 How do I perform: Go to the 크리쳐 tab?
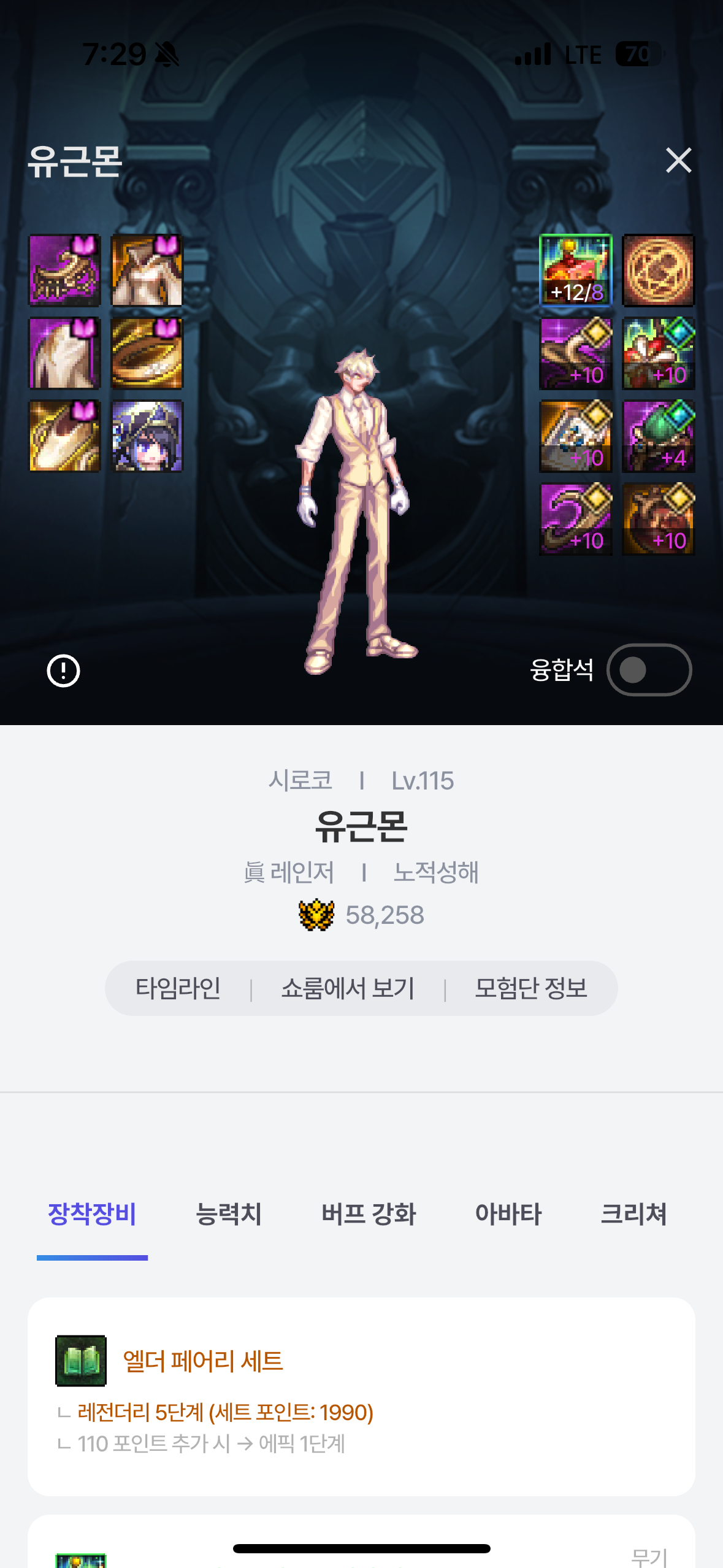point(633,1213)
